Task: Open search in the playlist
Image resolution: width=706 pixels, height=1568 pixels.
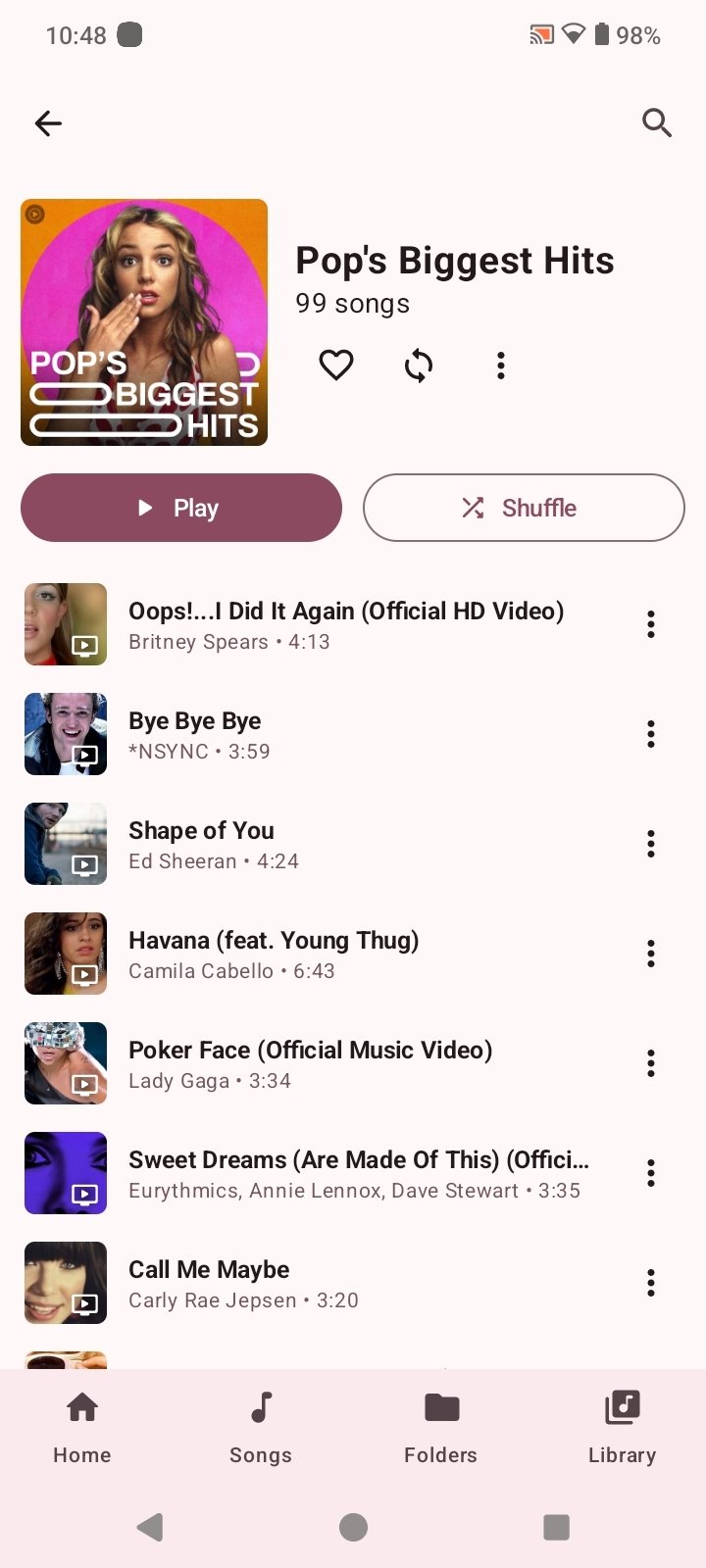Action: (x=656, y=123)
